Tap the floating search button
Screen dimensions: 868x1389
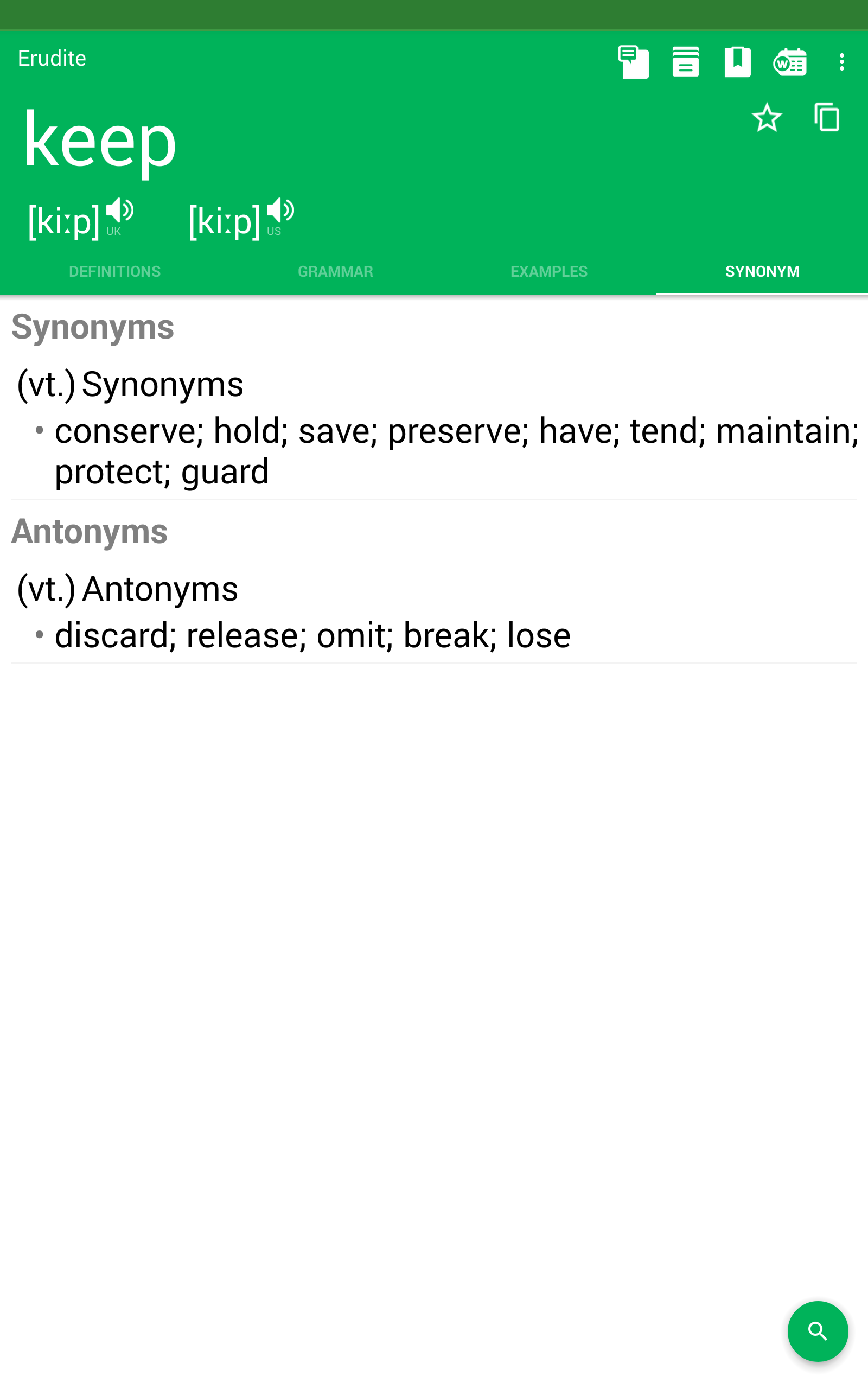click(x=818, y=1331)
